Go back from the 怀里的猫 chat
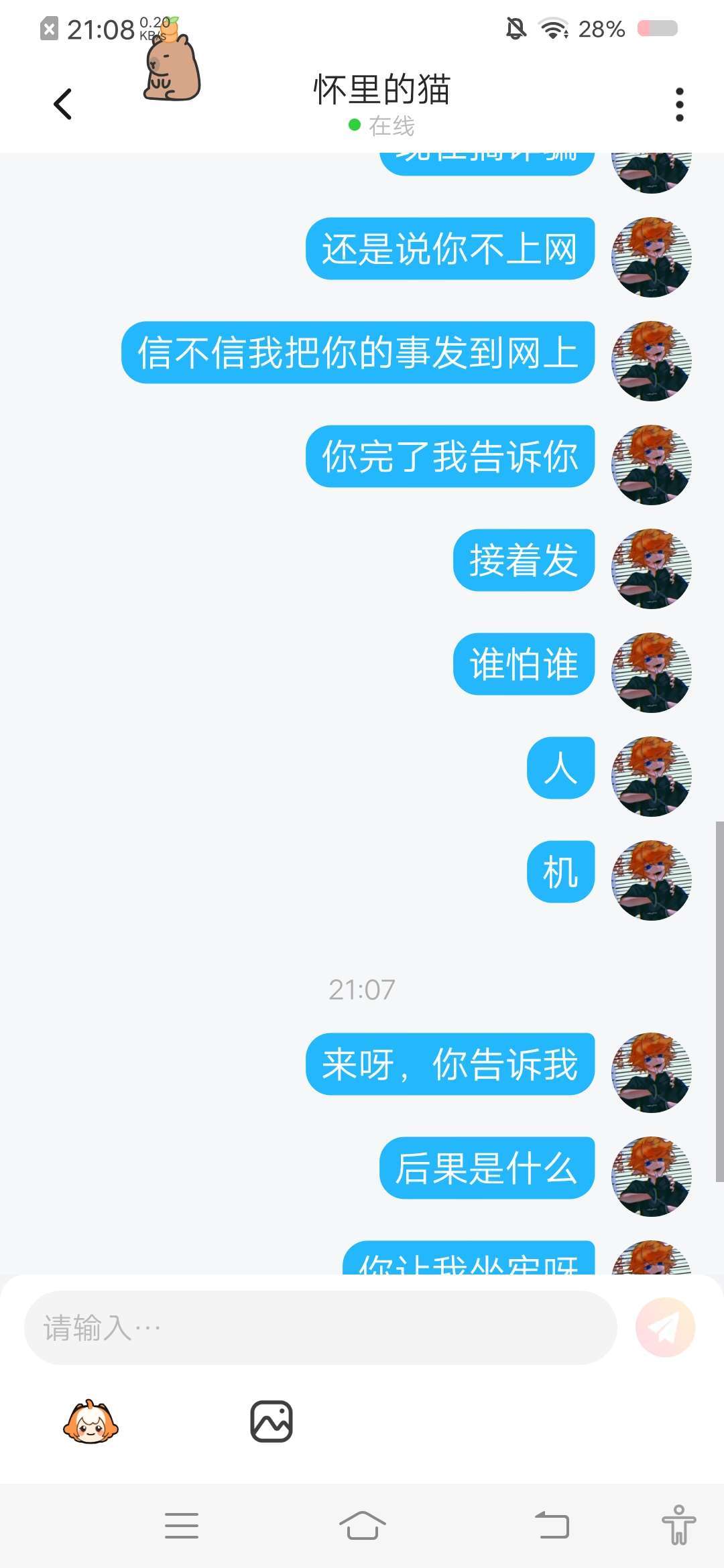 [x=62, y=105]
